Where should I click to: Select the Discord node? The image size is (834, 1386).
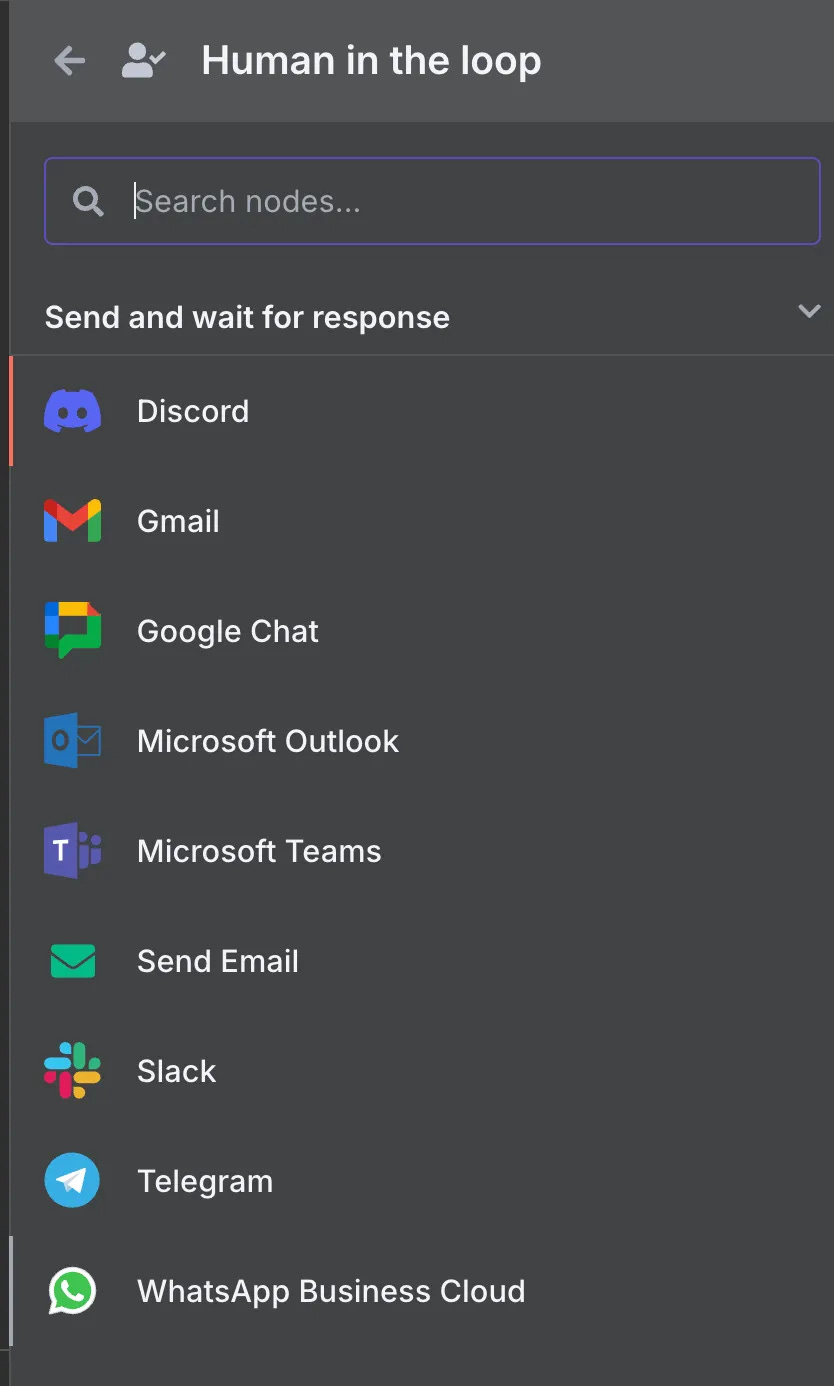click(193, 411)
